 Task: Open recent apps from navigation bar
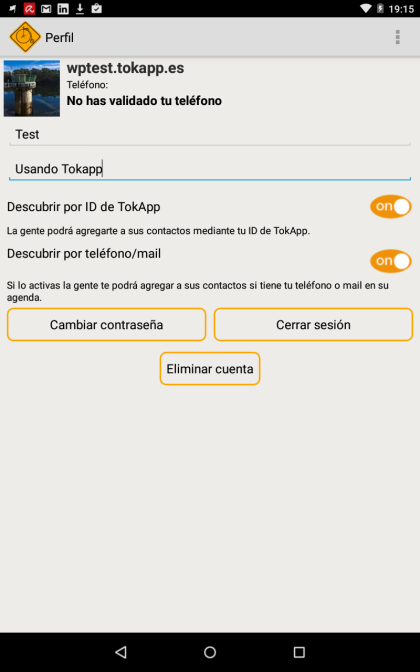[299, 652]
